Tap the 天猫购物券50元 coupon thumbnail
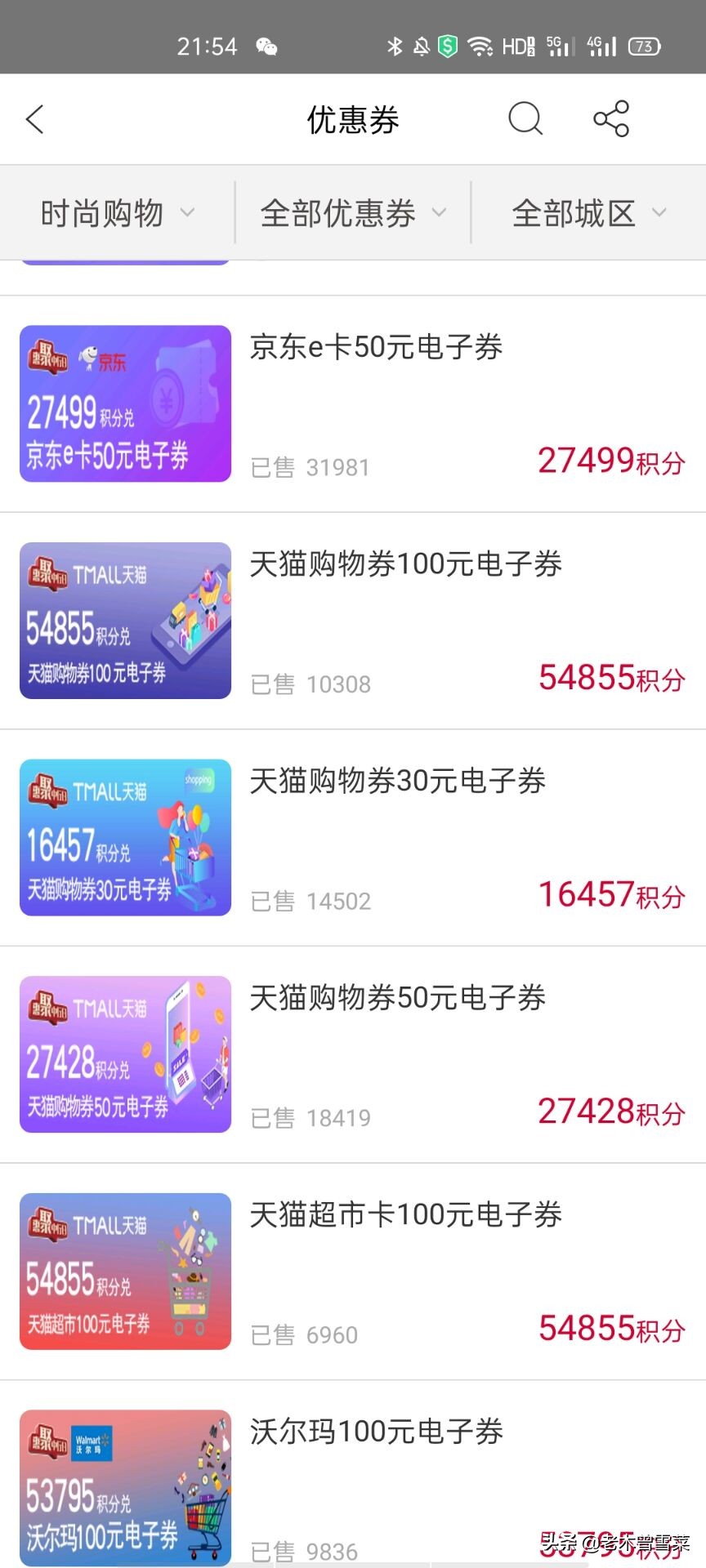 (x=124, y=1054)
